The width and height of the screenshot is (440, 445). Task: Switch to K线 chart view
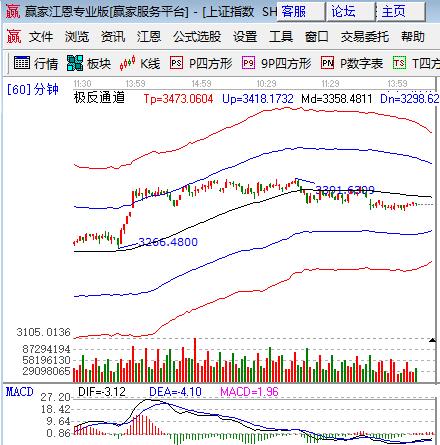pos(140,63)
